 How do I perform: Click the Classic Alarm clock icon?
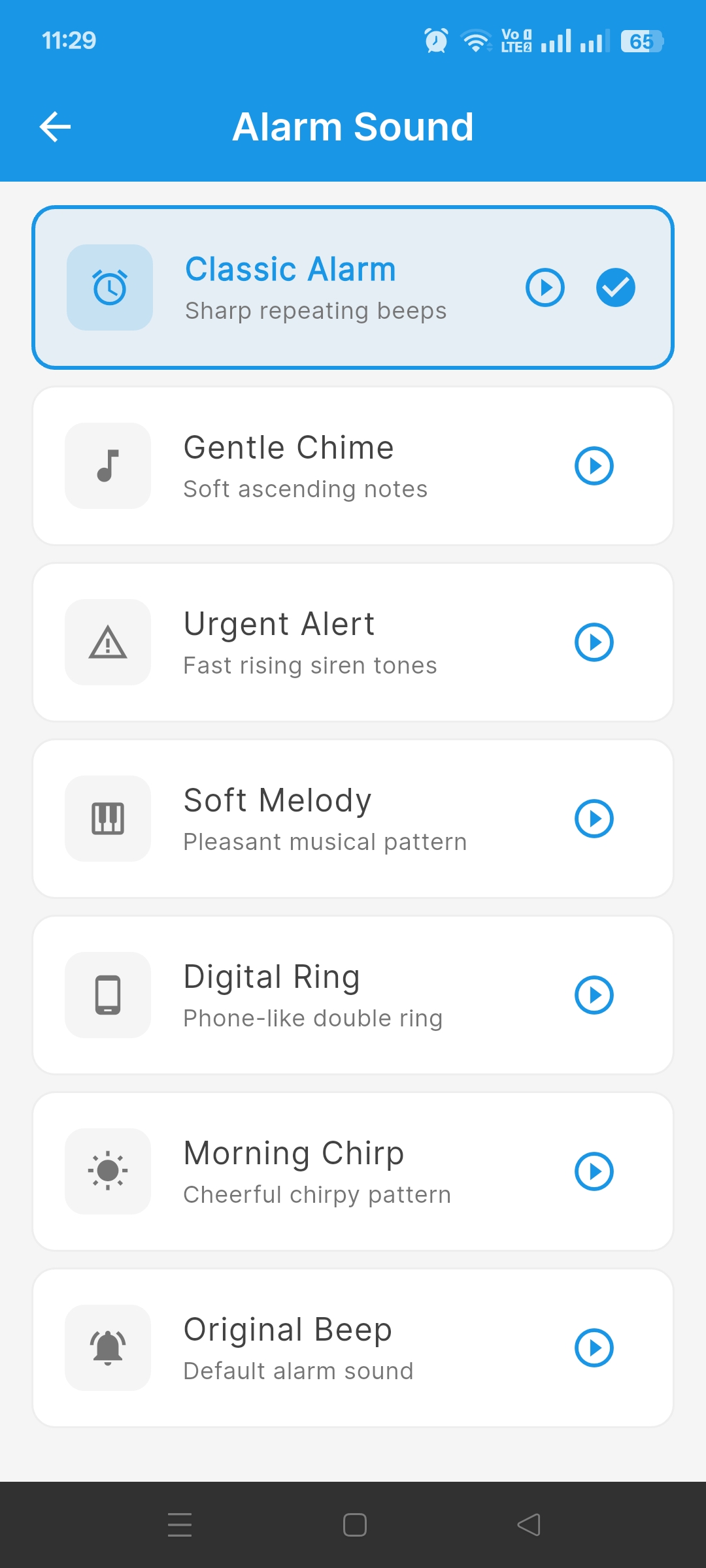point(109,287)
